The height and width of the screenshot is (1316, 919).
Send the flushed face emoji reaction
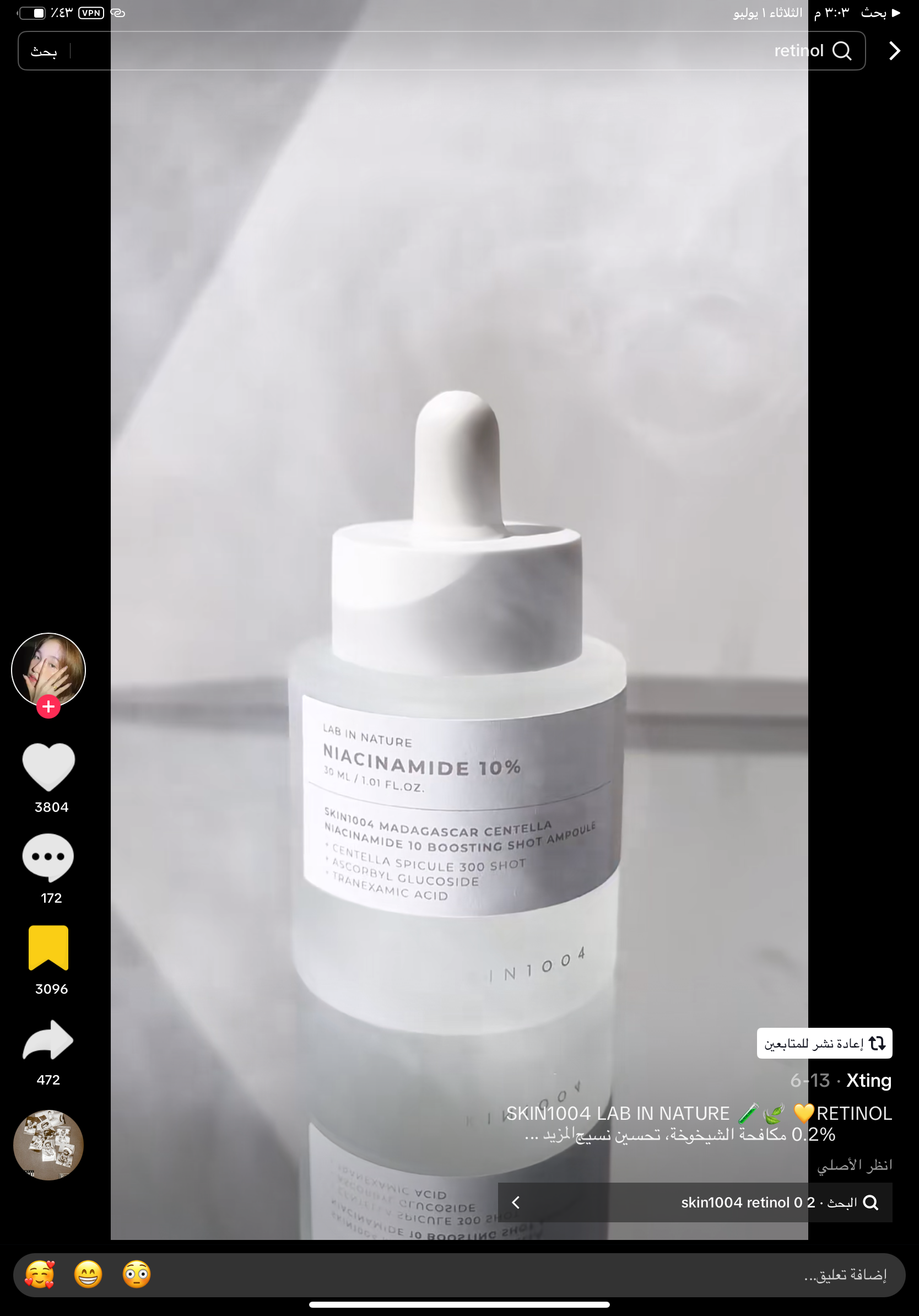(x=136, y=1275)
